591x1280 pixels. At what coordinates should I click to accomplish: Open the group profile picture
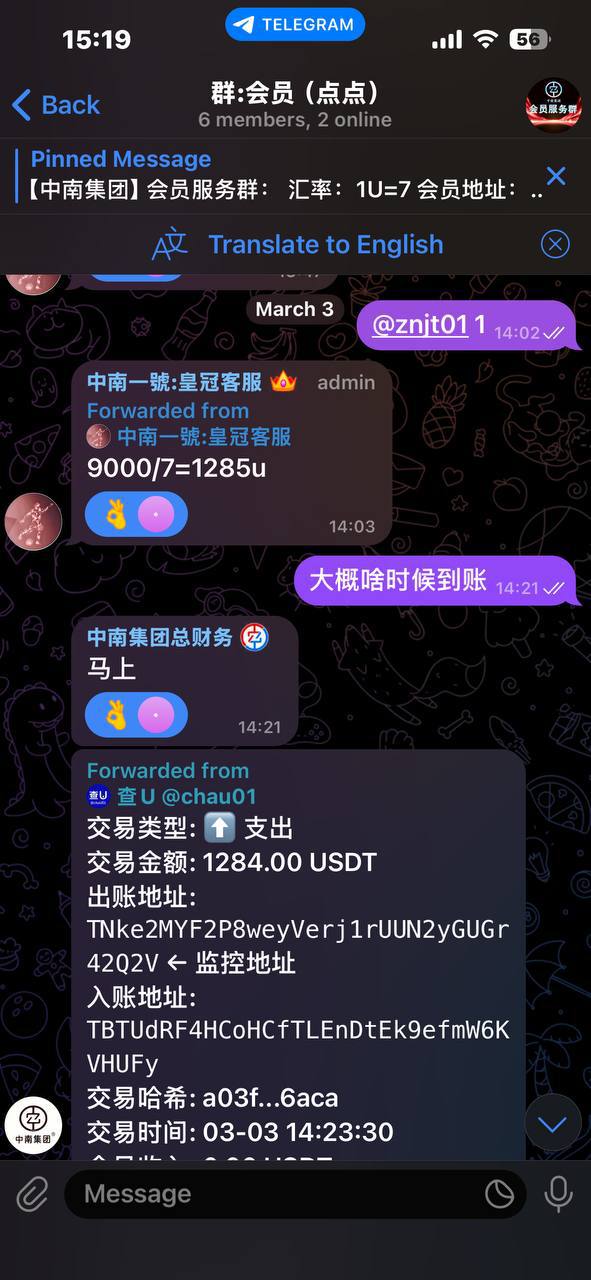pyautogui.click(x=553, y=105)
